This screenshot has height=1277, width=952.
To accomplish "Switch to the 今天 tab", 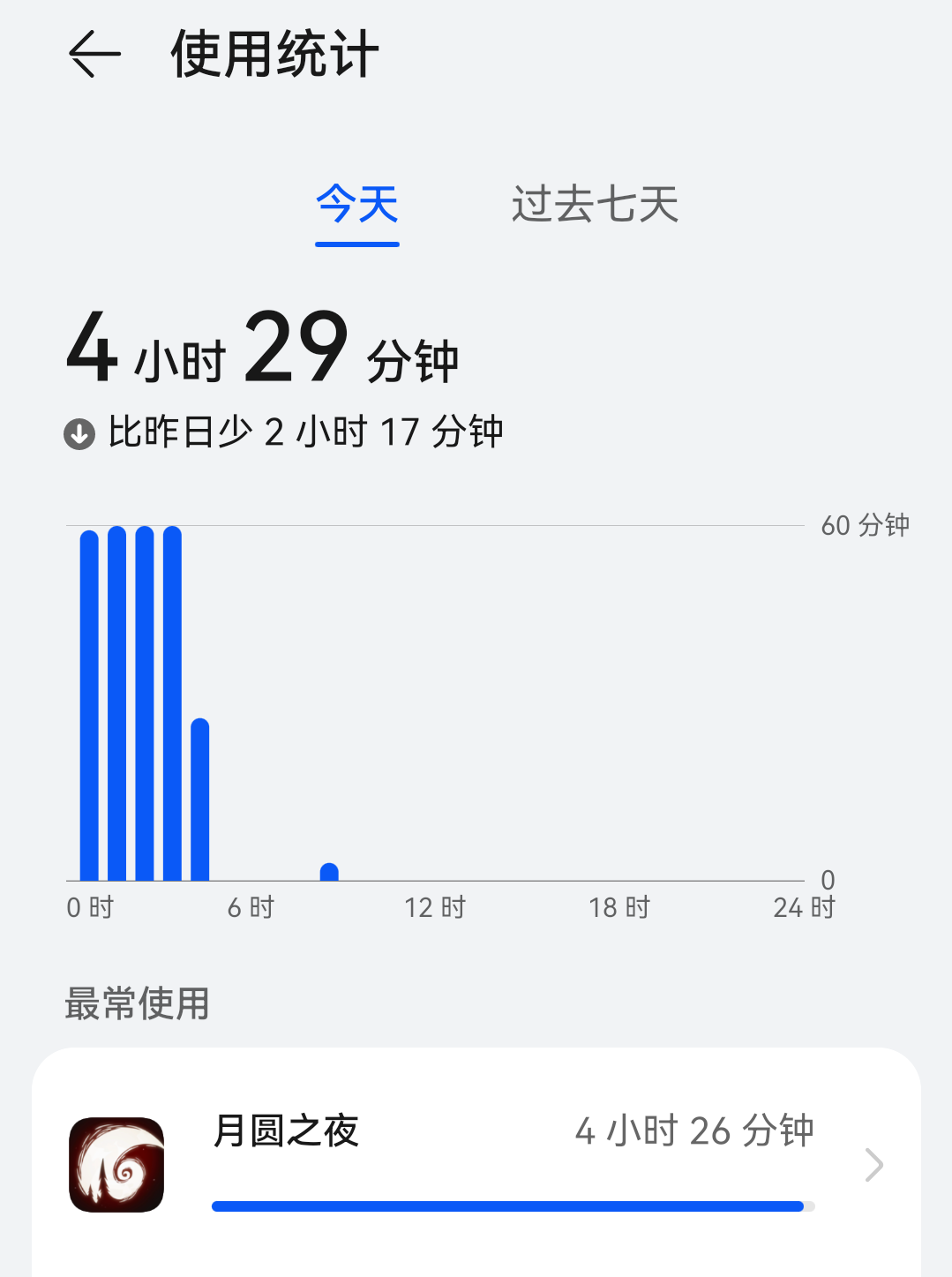I will 356,206.
